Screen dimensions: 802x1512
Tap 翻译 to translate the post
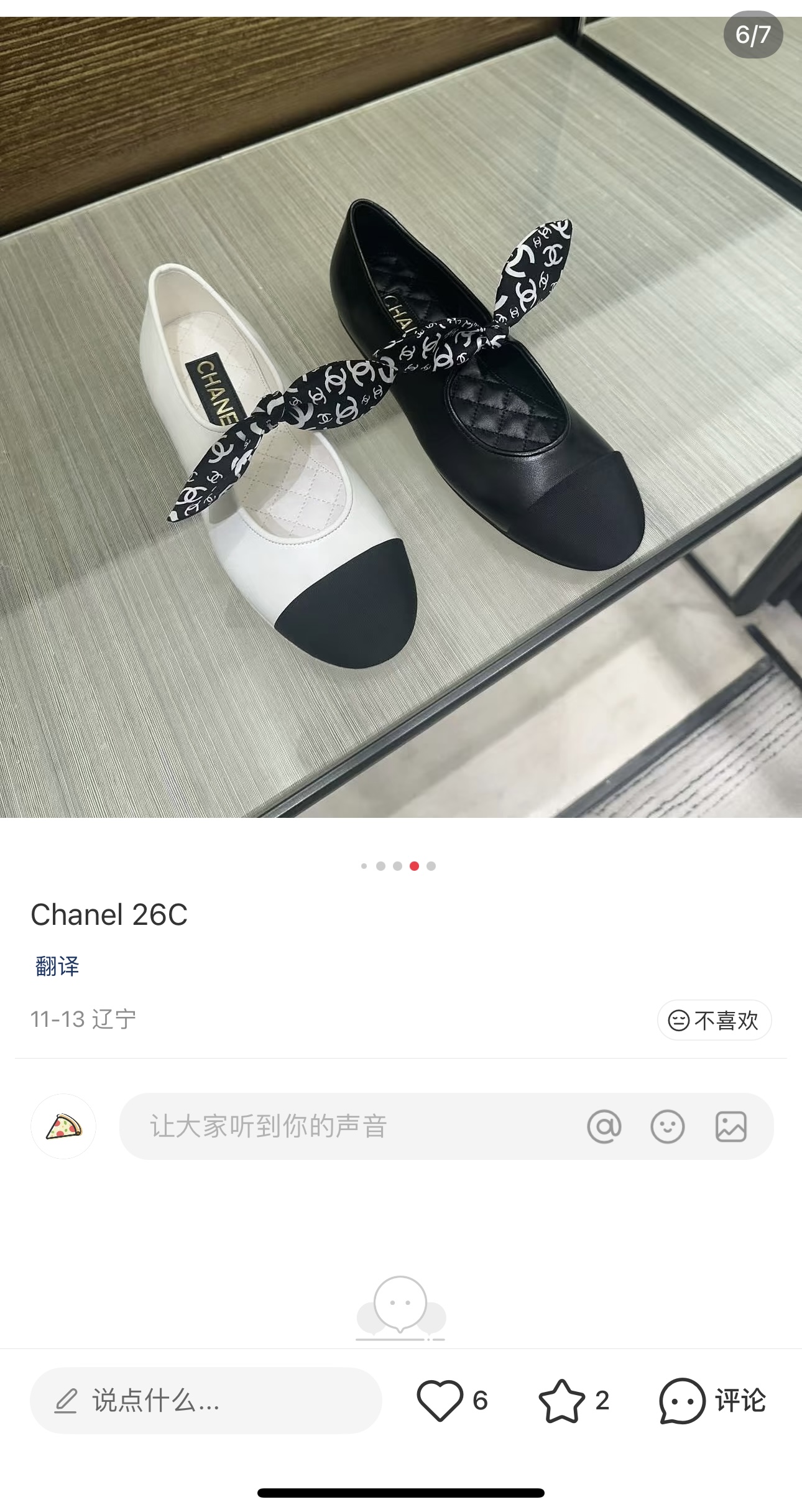point(57,966)
